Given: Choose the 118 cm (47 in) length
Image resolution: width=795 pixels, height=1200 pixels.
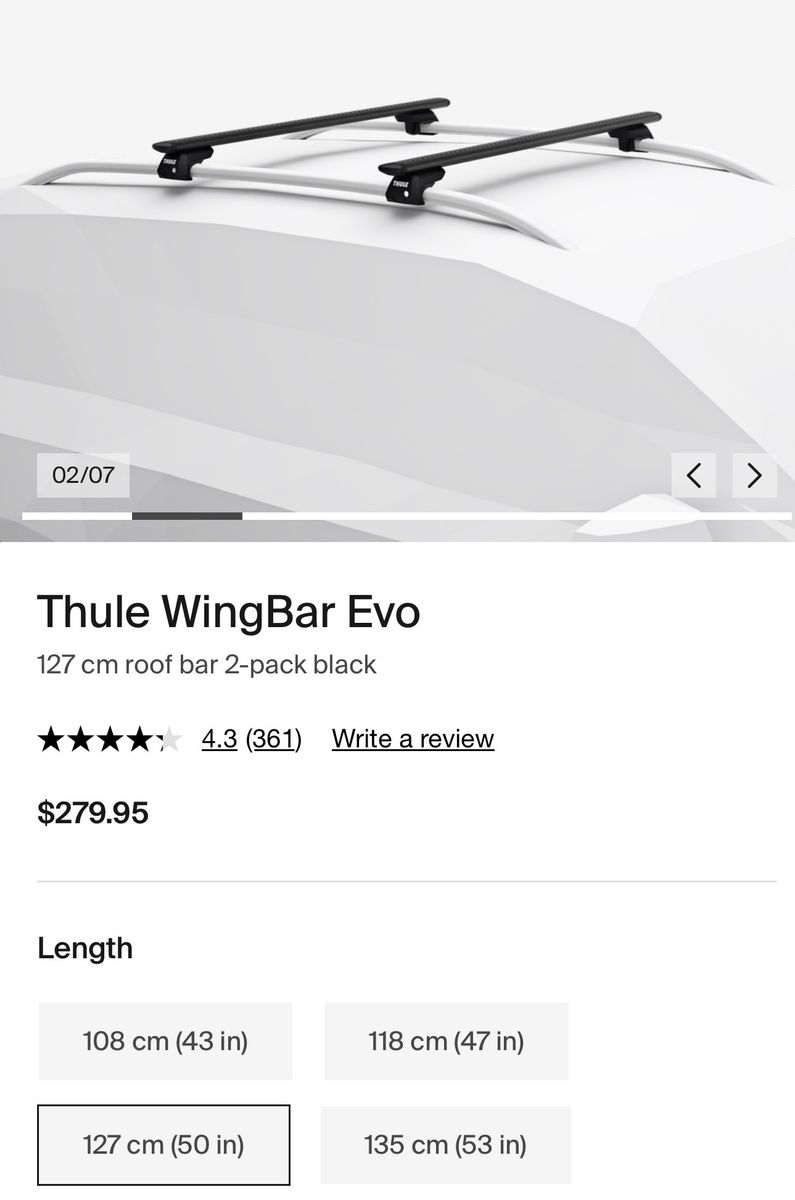Looking at the screenshot, I should coord(446,1041).
